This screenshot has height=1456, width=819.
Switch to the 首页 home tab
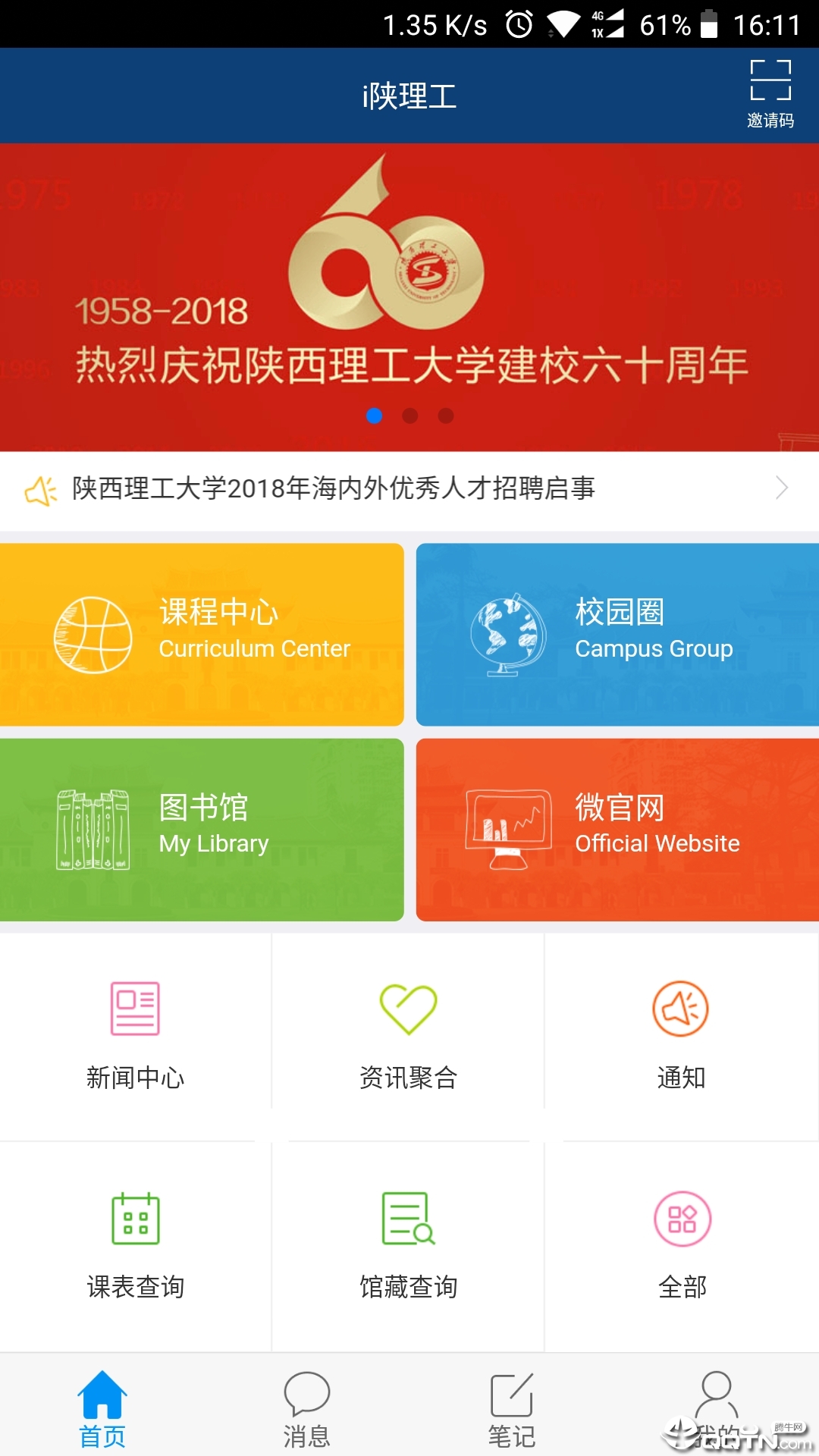[x=102, y=1408]
